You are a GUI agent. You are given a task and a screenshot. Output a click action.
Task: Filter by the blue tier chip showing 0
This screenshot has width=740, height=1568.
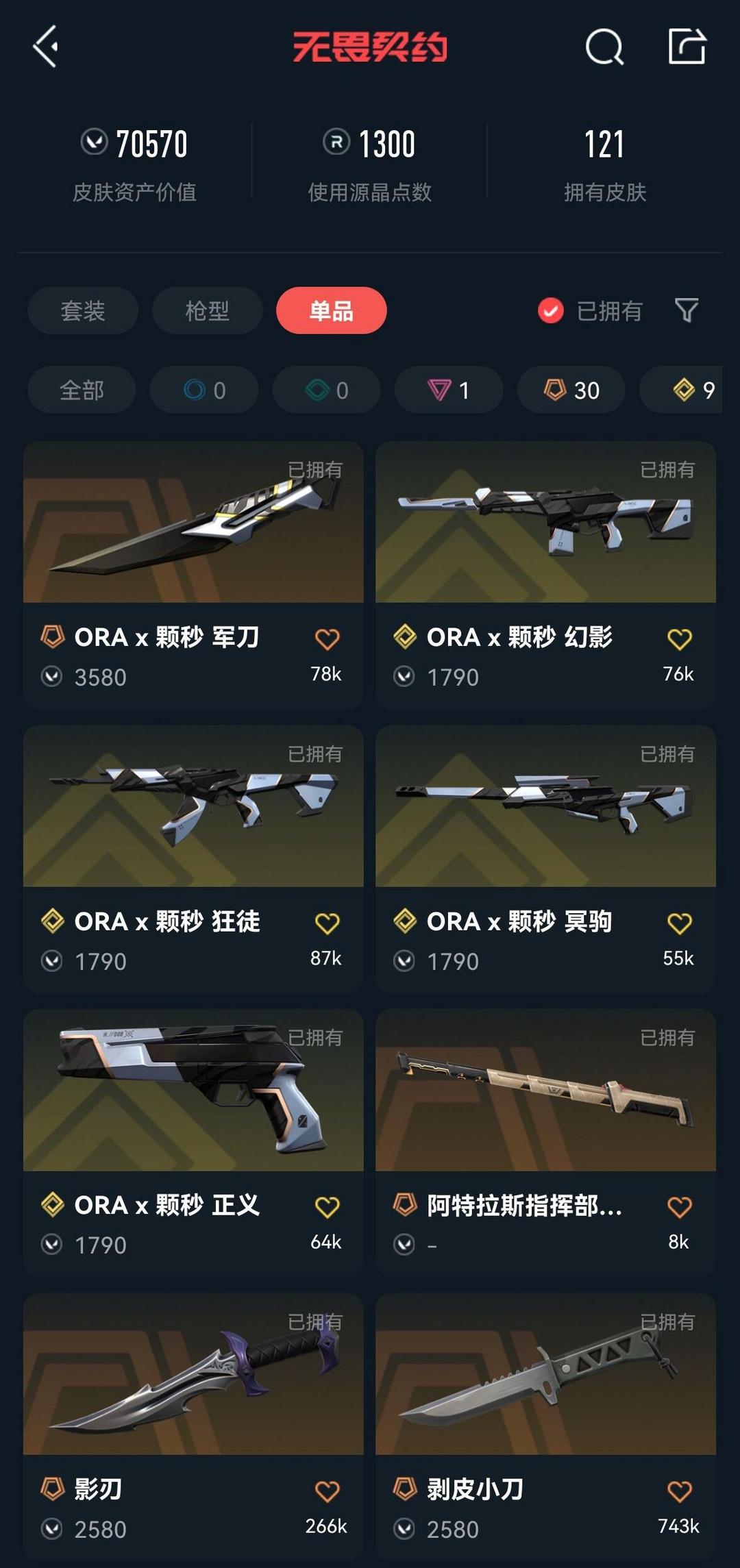pyautogui.click(x=204, y=390)
